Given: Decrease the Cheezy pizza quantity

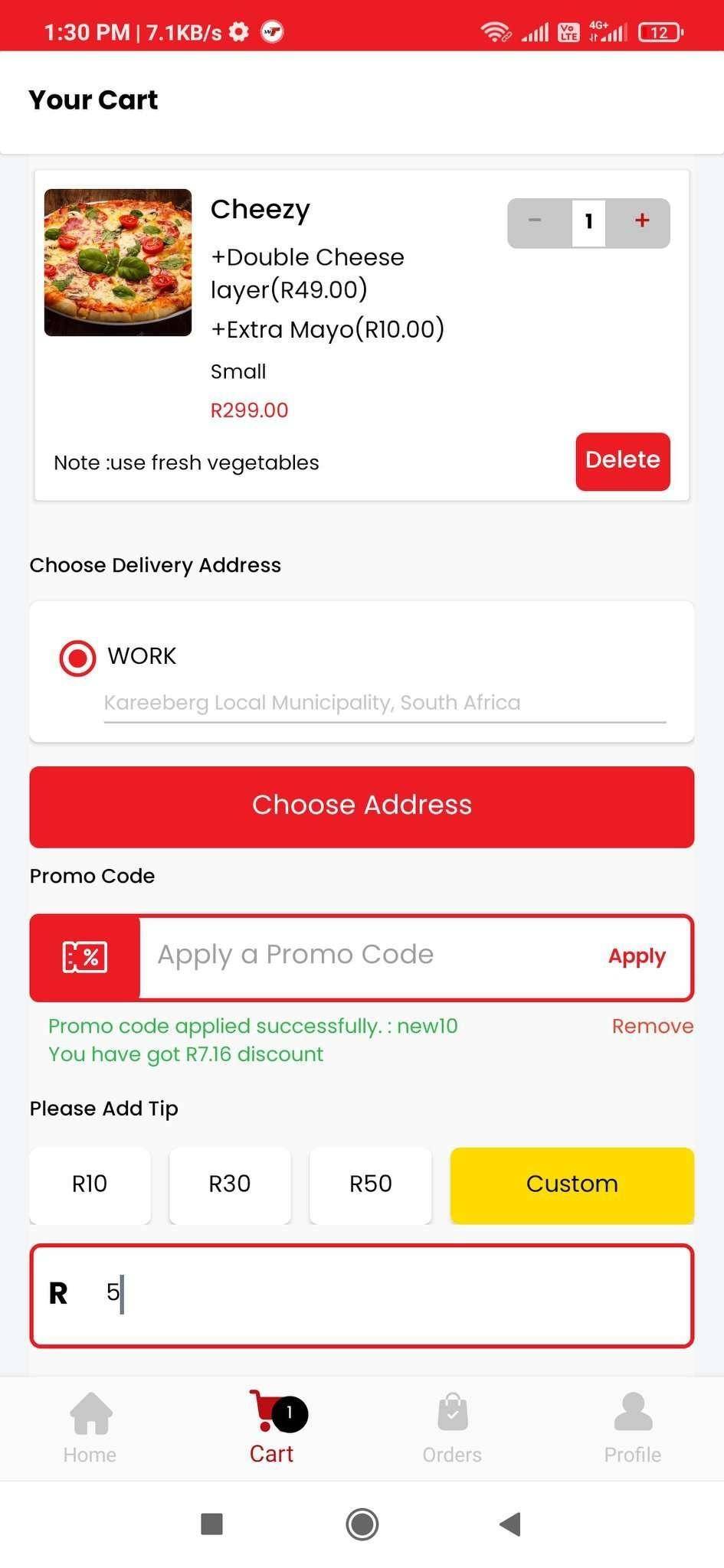Looking at the screenshot, I should [x=535, y=221].
